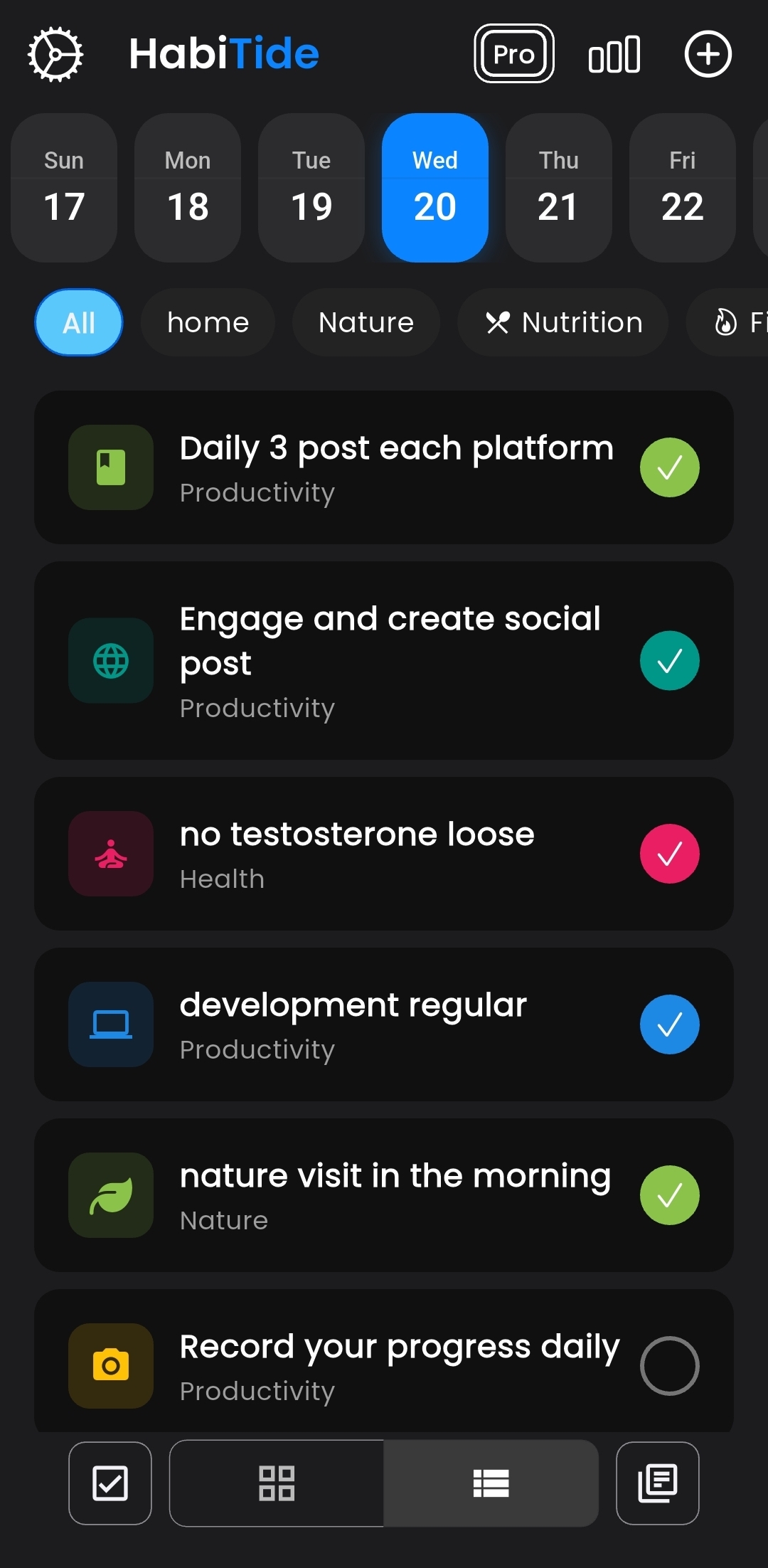The height and width of the screenshot is (1568, 768).
Task: Select Sunday 17 in the date strip
Action: coord(64,188)
